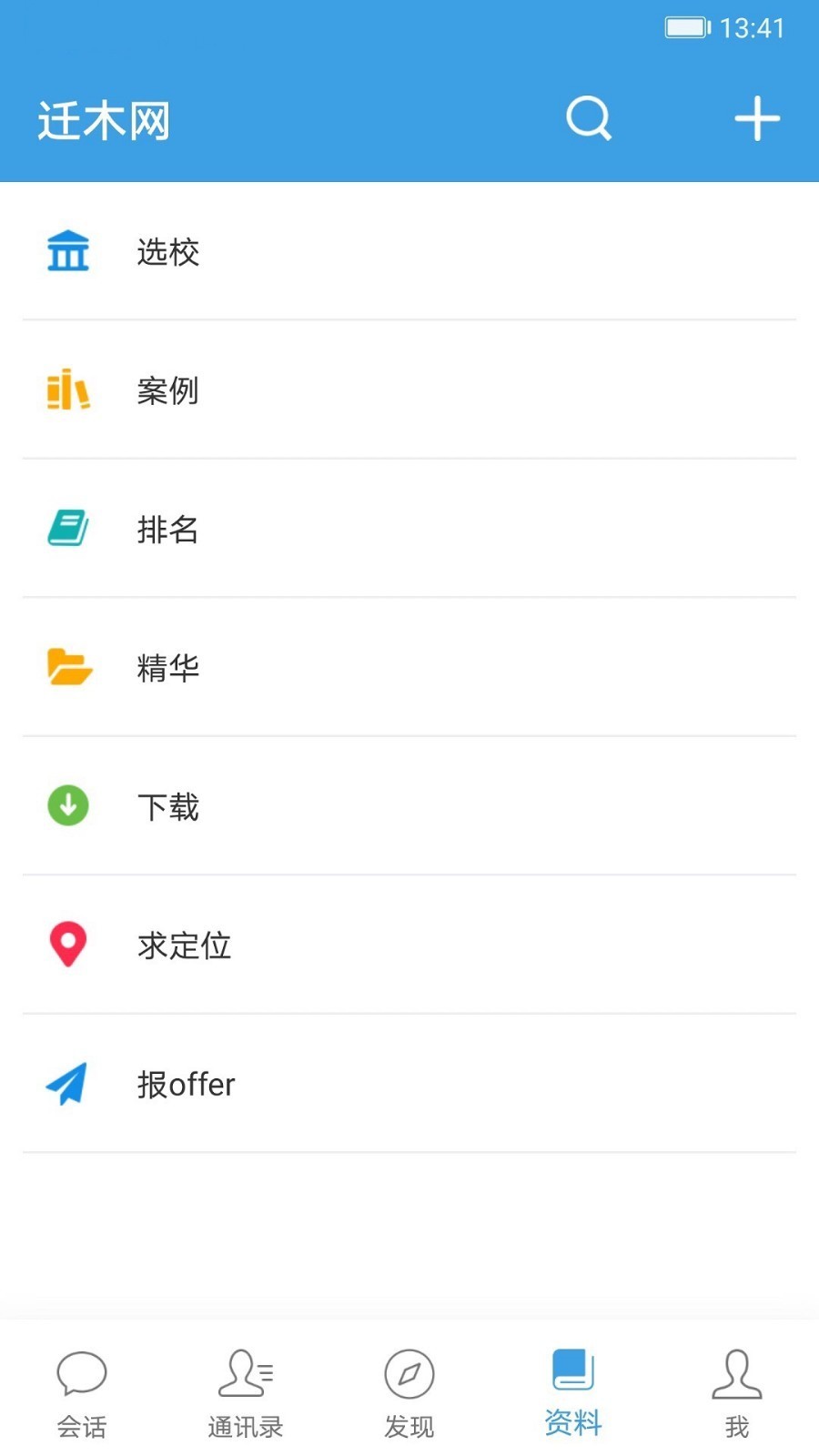Open the 案例 row
819x1456 pixels.
click(x=409, y=390)
